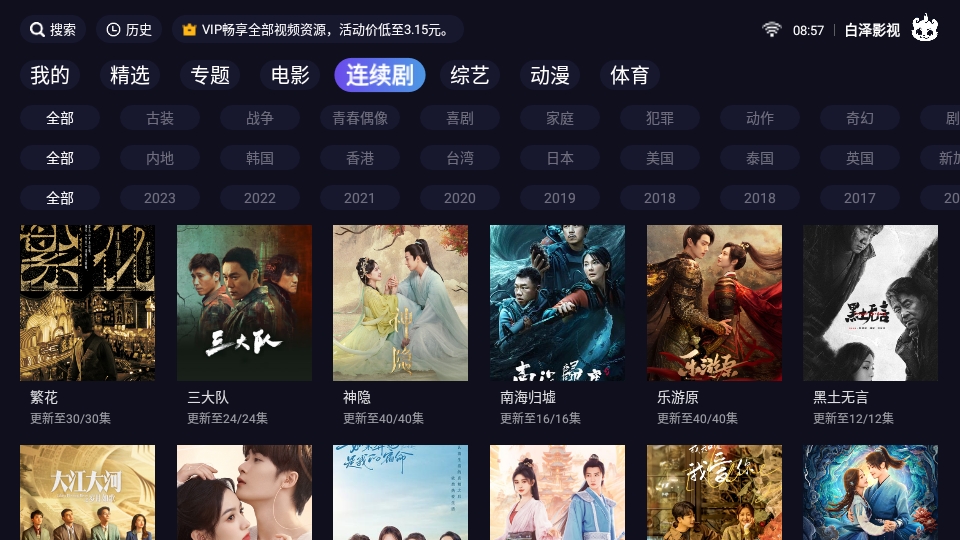This screenshot has width=960, height=540.
Task: Switch to the 动漫 tab
Action: click(x=550, y=75)
